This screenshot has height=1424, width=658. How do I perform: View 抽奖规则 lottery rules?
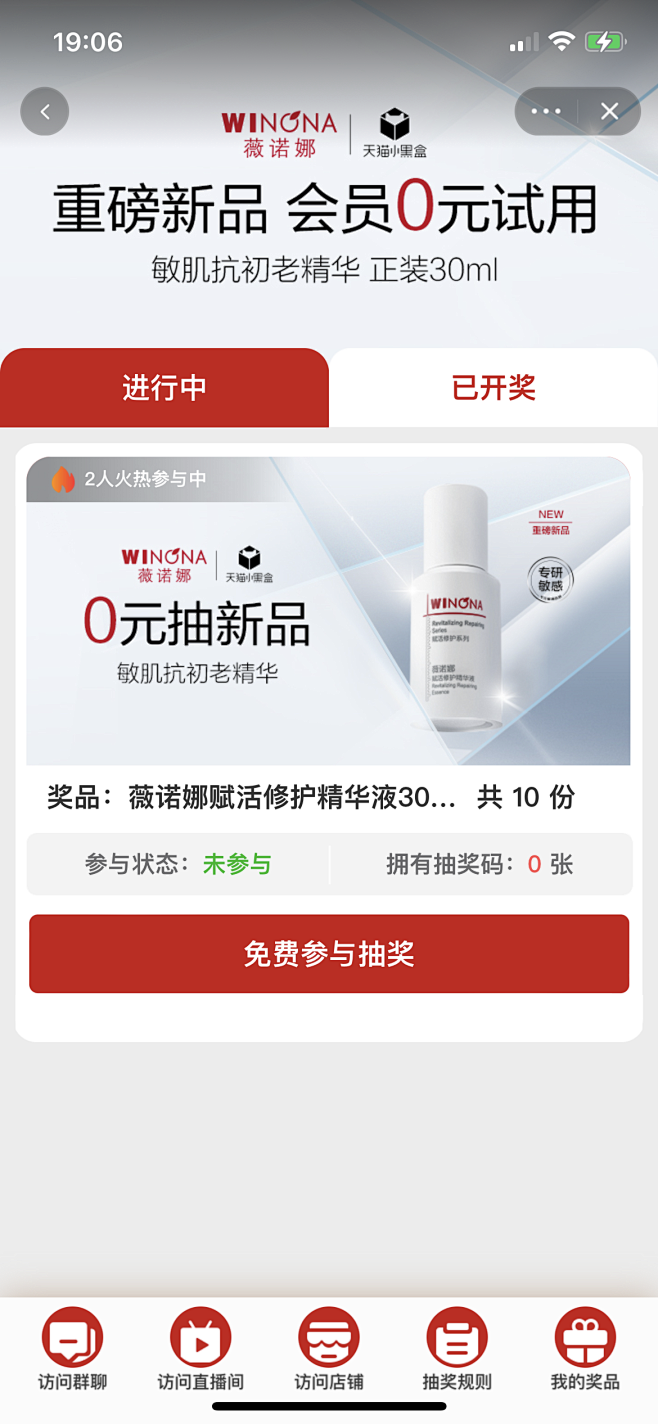[457, 1350]
